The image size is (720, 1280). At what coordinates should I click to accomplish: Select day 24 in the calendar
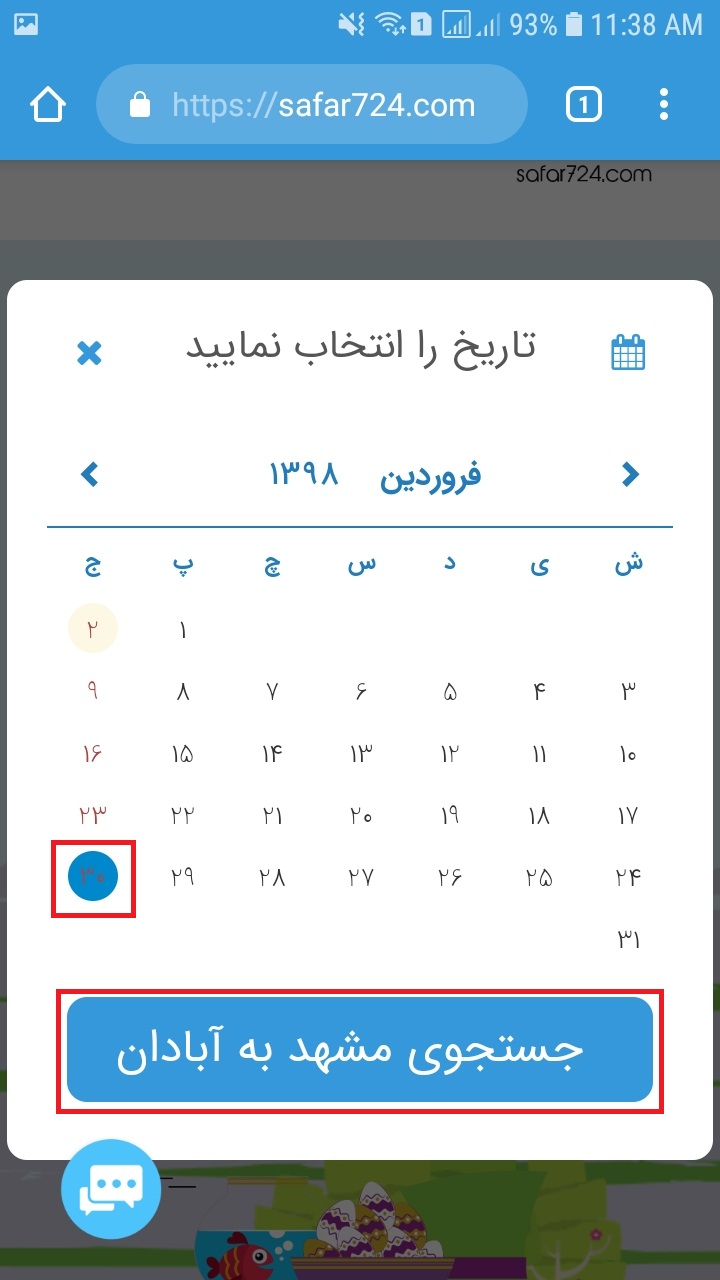coord(628,877)
